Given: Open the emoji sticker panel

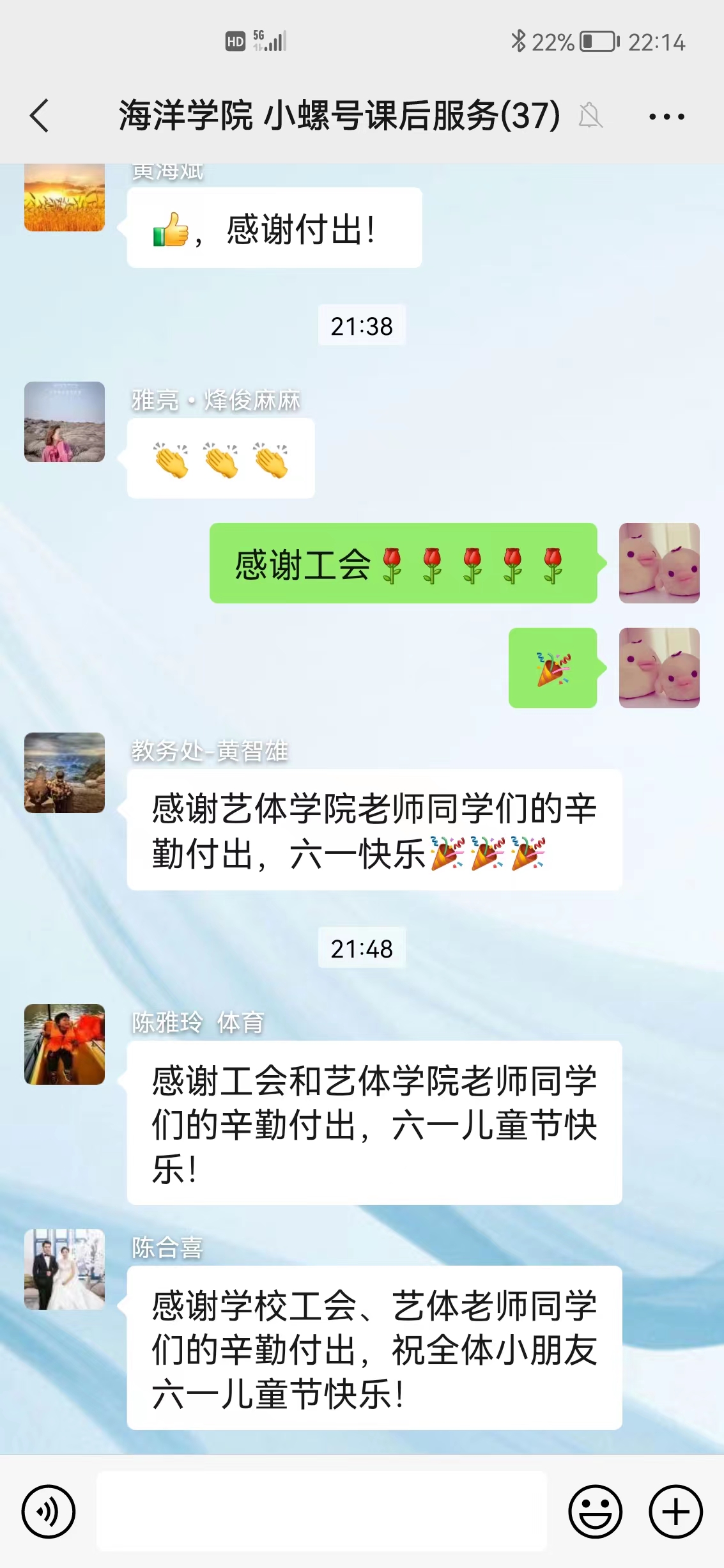Looking at the screenshot, I should pyautogui.click(x=595, y=1512).
